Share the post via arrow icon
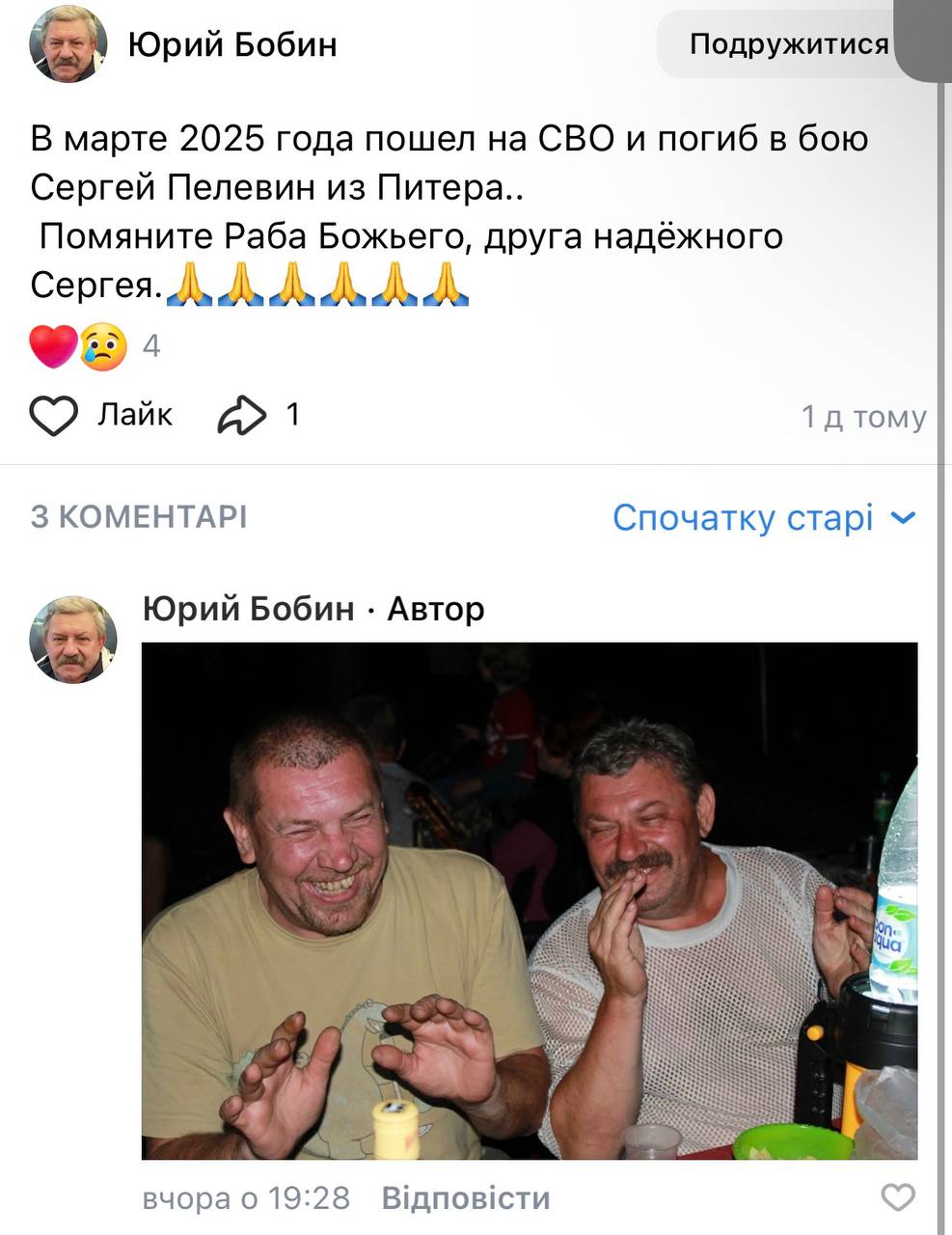 (241, 416)
